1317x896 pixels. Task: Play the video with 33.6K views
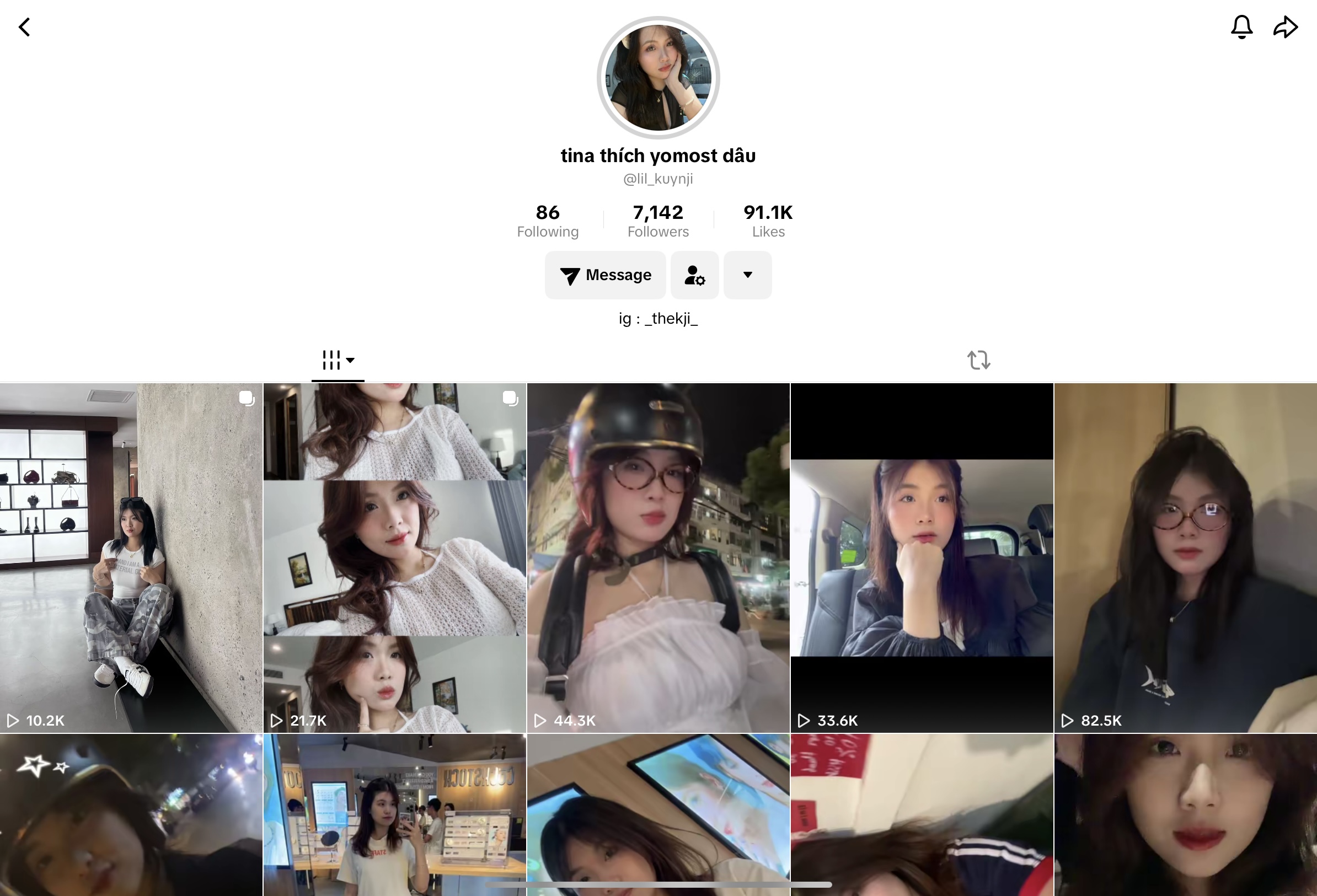[922, 557]
